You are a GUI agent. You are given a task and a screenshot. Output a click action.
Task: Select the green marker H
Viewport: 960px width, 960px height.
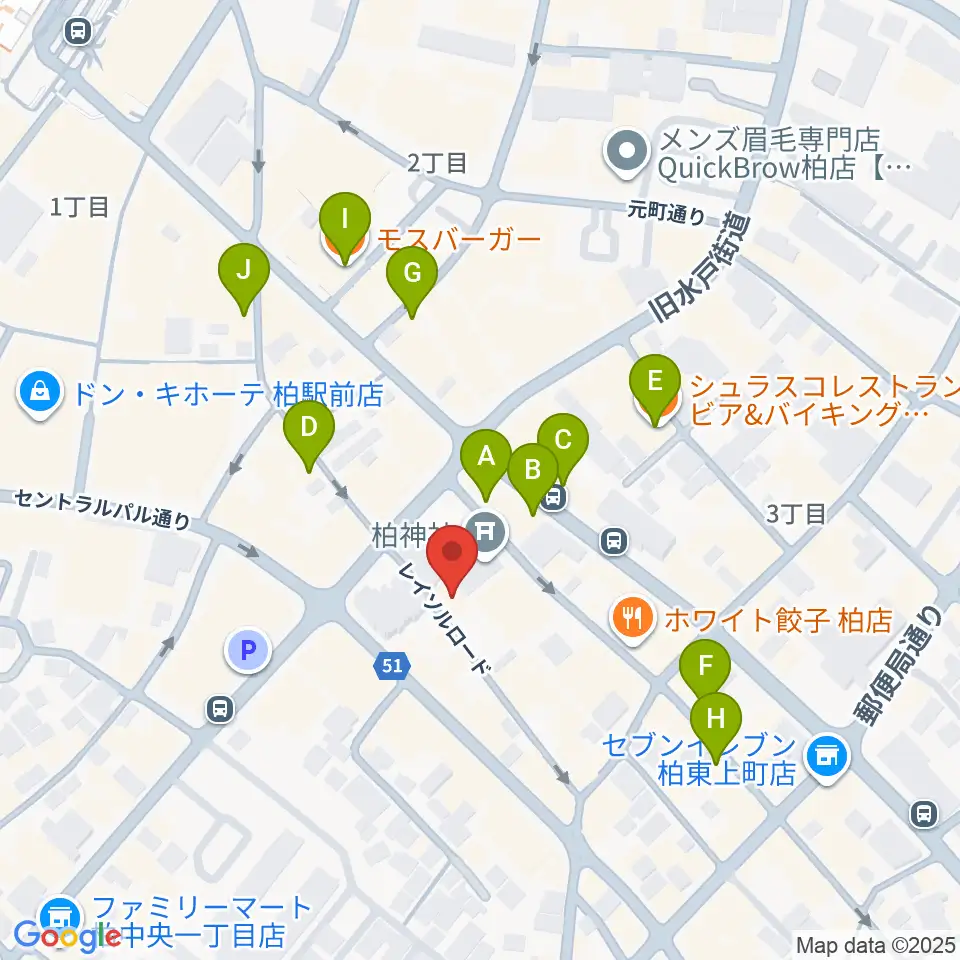[716, 729]
